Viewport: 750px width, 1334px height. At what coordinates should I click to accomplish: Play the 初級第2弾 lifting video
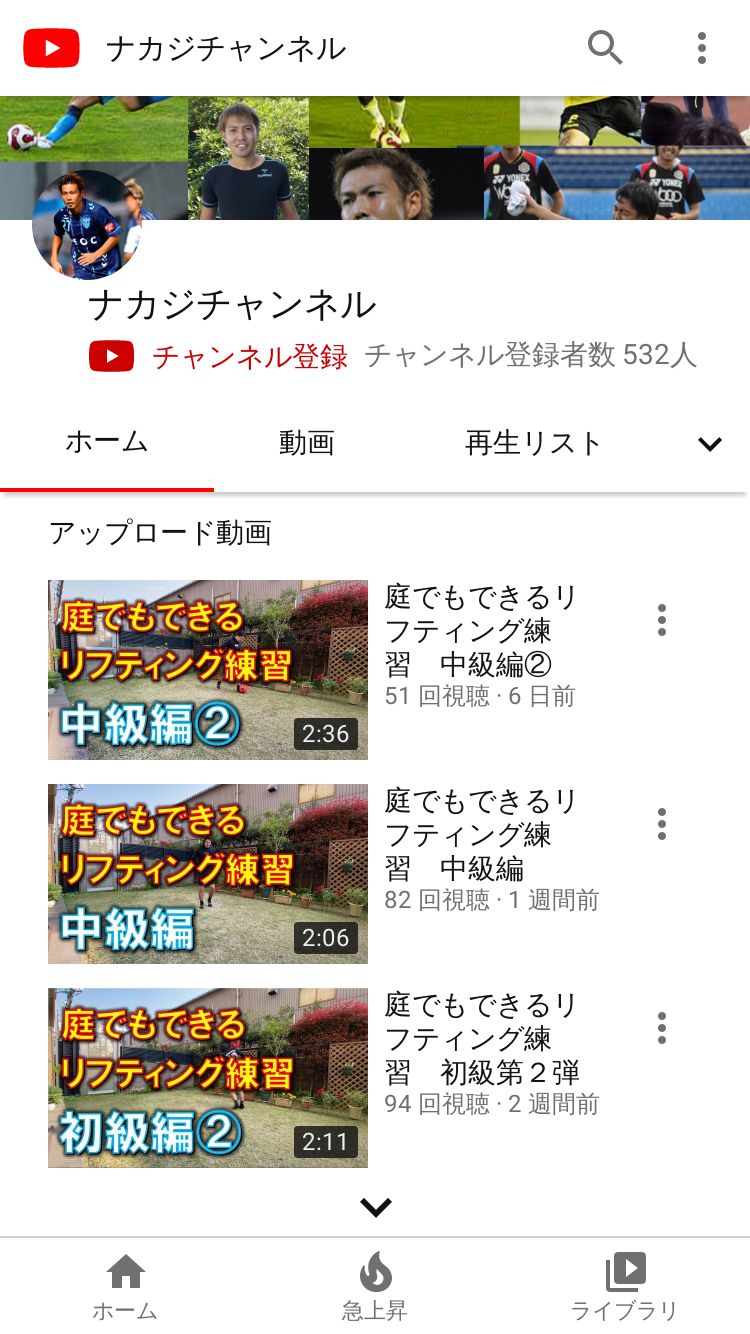[x=208, y=1078]
